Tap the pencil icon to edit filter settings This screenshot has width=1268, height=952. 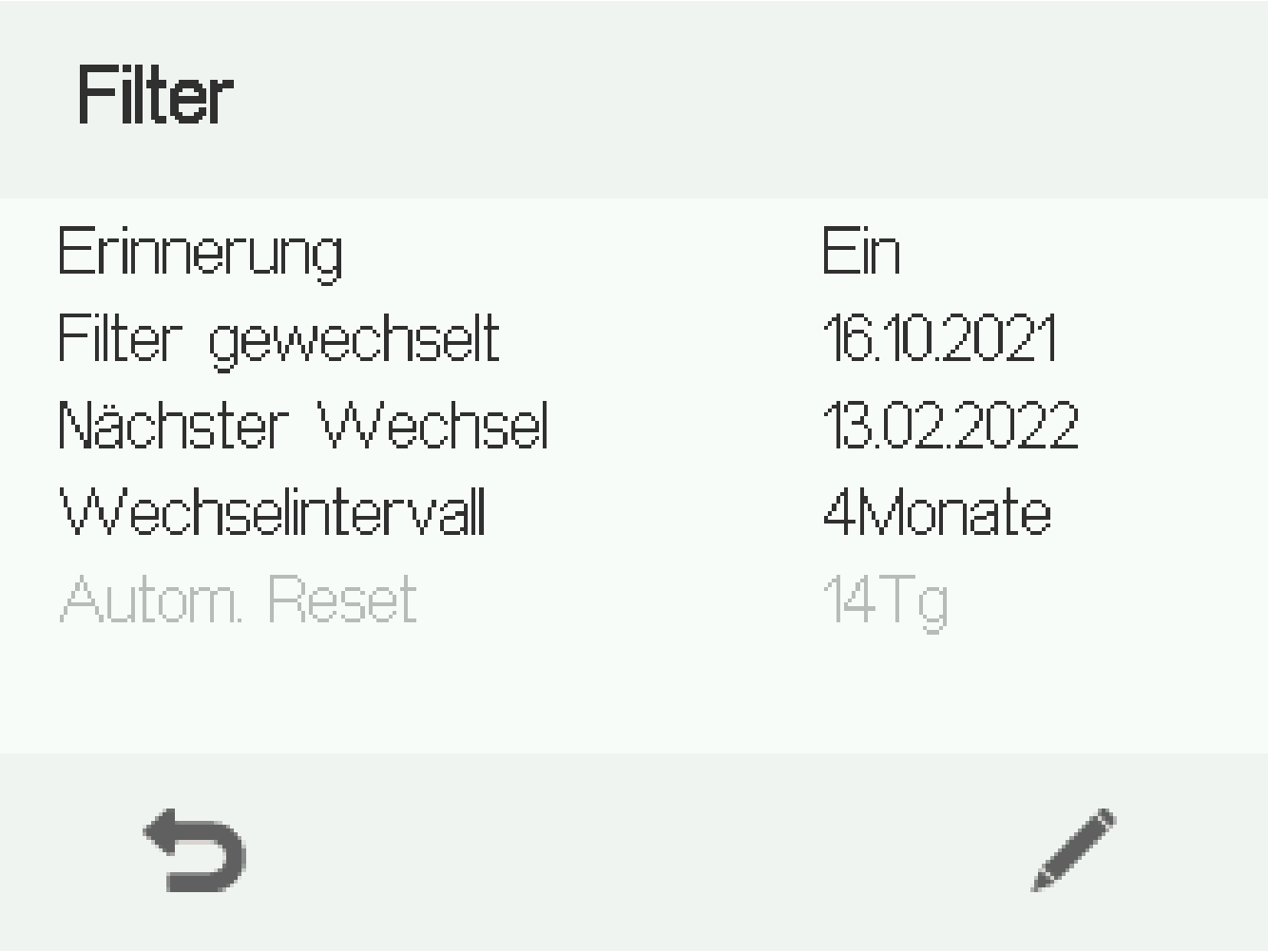[1074, 849]
